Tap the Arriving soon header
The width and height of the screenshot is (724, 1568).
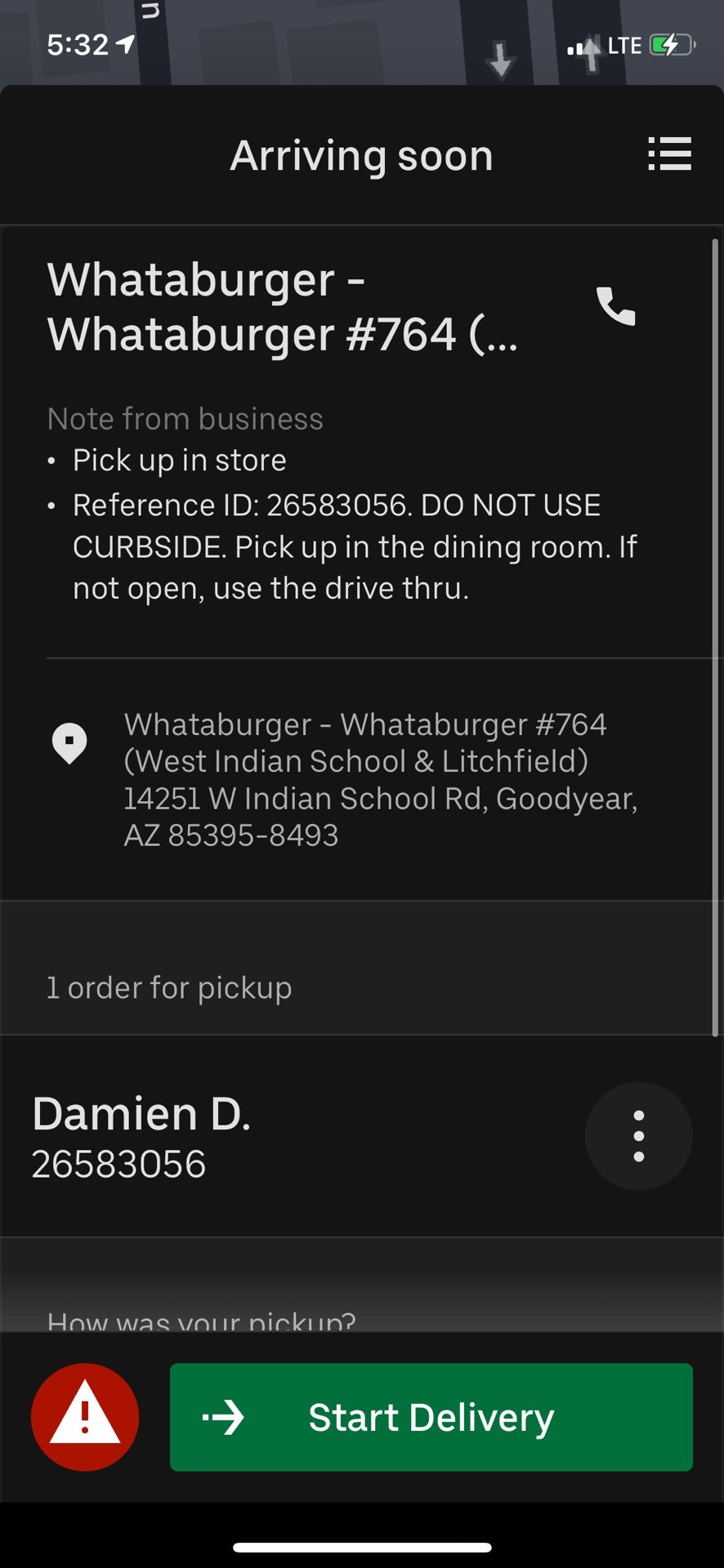pyautogui.click(x=362, y=154)
